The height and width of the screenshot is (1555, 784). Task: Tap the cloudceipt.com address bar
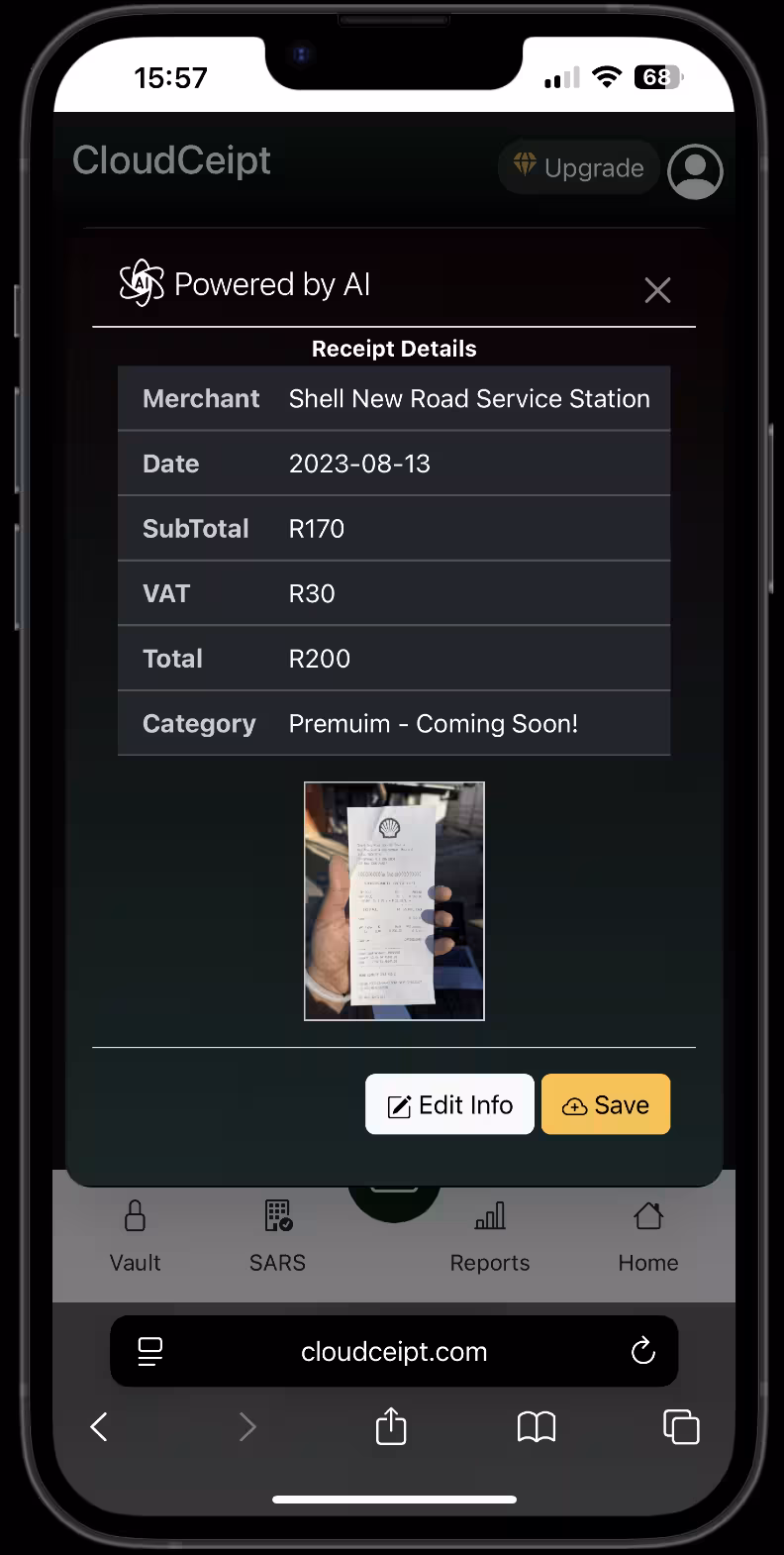pyautogui.click(x=394, y=1351)
